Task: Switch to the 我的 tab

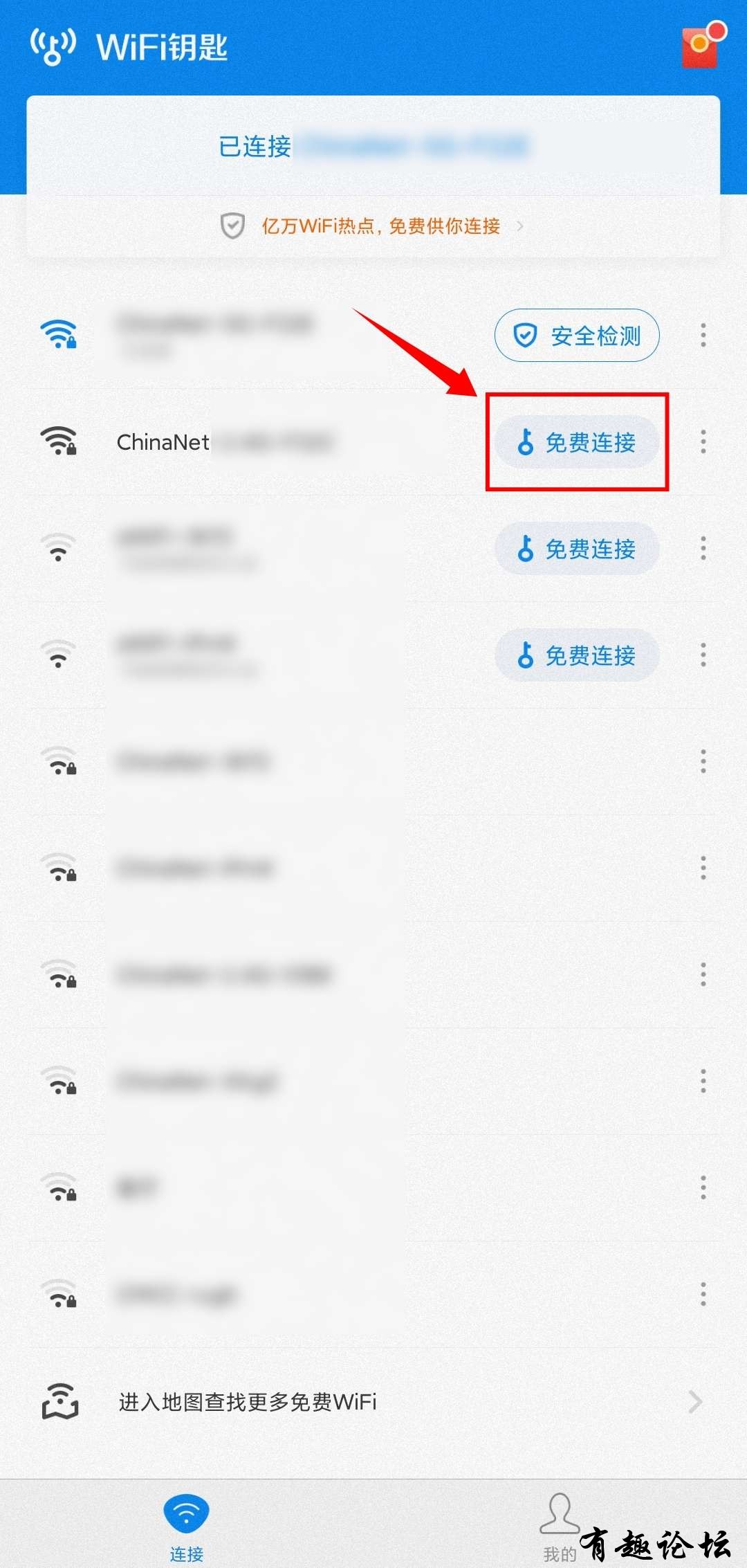Action: [x=560, y=1526]
